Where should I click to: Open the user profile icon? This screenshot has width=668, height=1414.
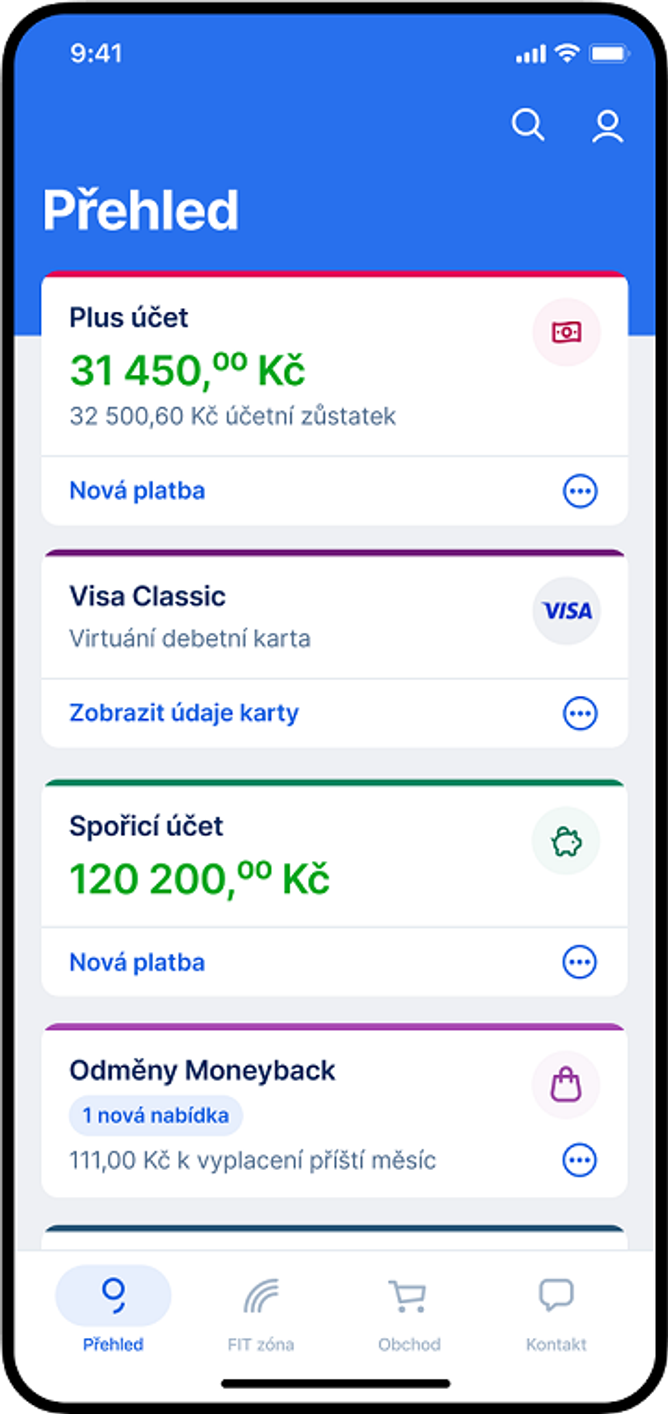(x=607, y=126)
